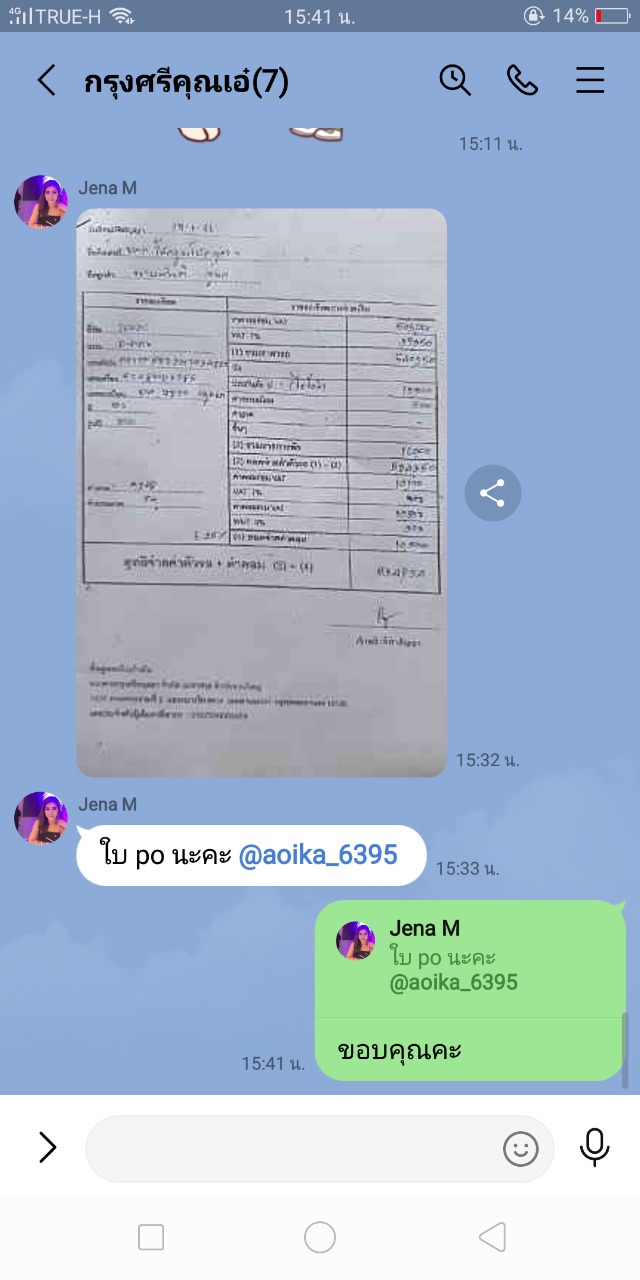The image size is (640, 1280).
Task: Open the emoji and sticker picker
Action: click(x=520, y=1149)
